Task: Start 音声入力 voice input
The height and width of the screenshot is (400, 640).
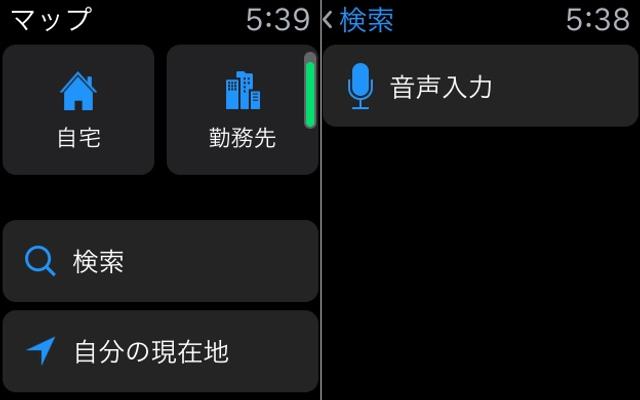Action: click(x=480, y=86)
